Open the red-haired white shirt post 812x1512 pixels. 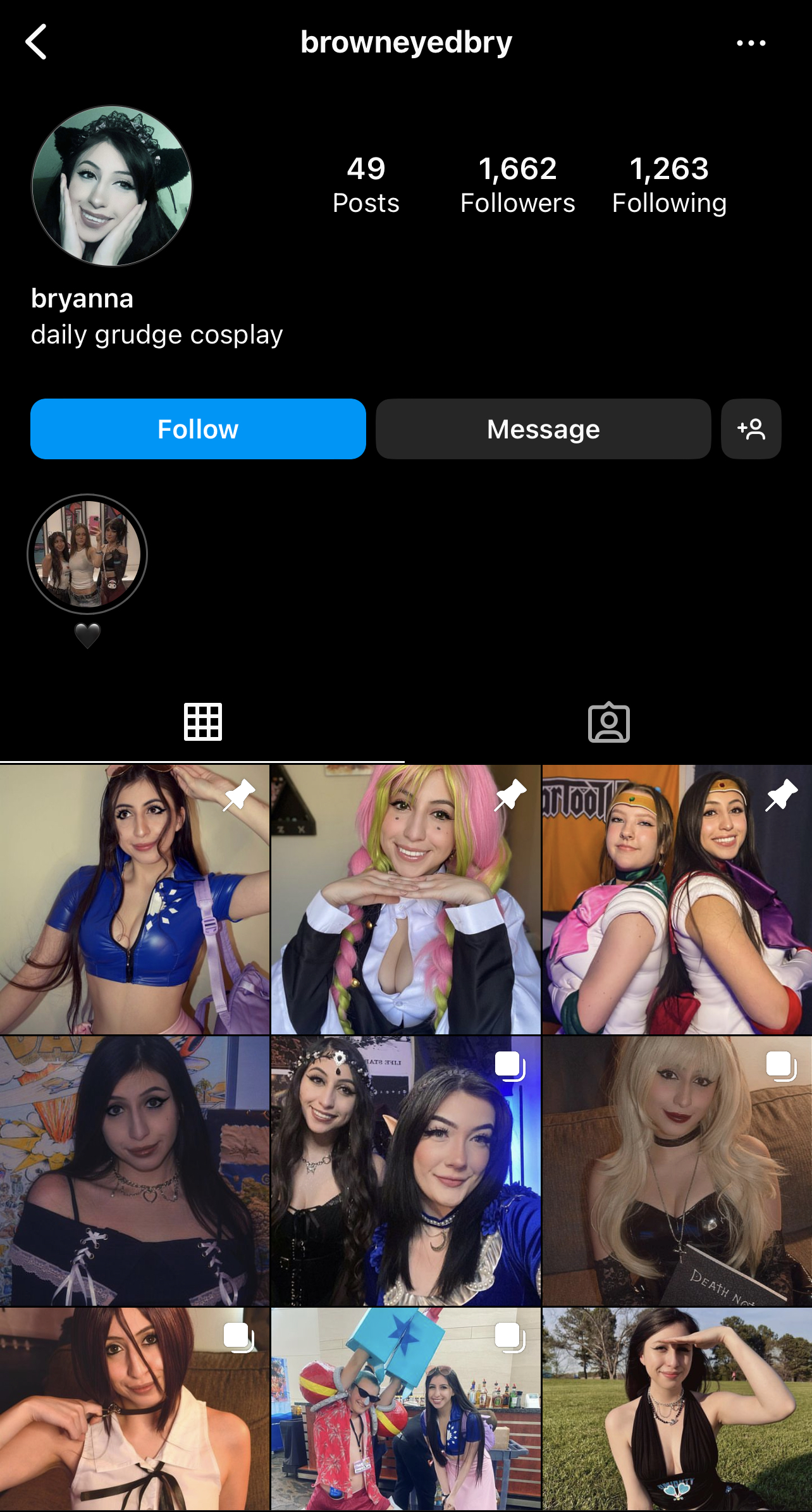(x=134, y=1410)
